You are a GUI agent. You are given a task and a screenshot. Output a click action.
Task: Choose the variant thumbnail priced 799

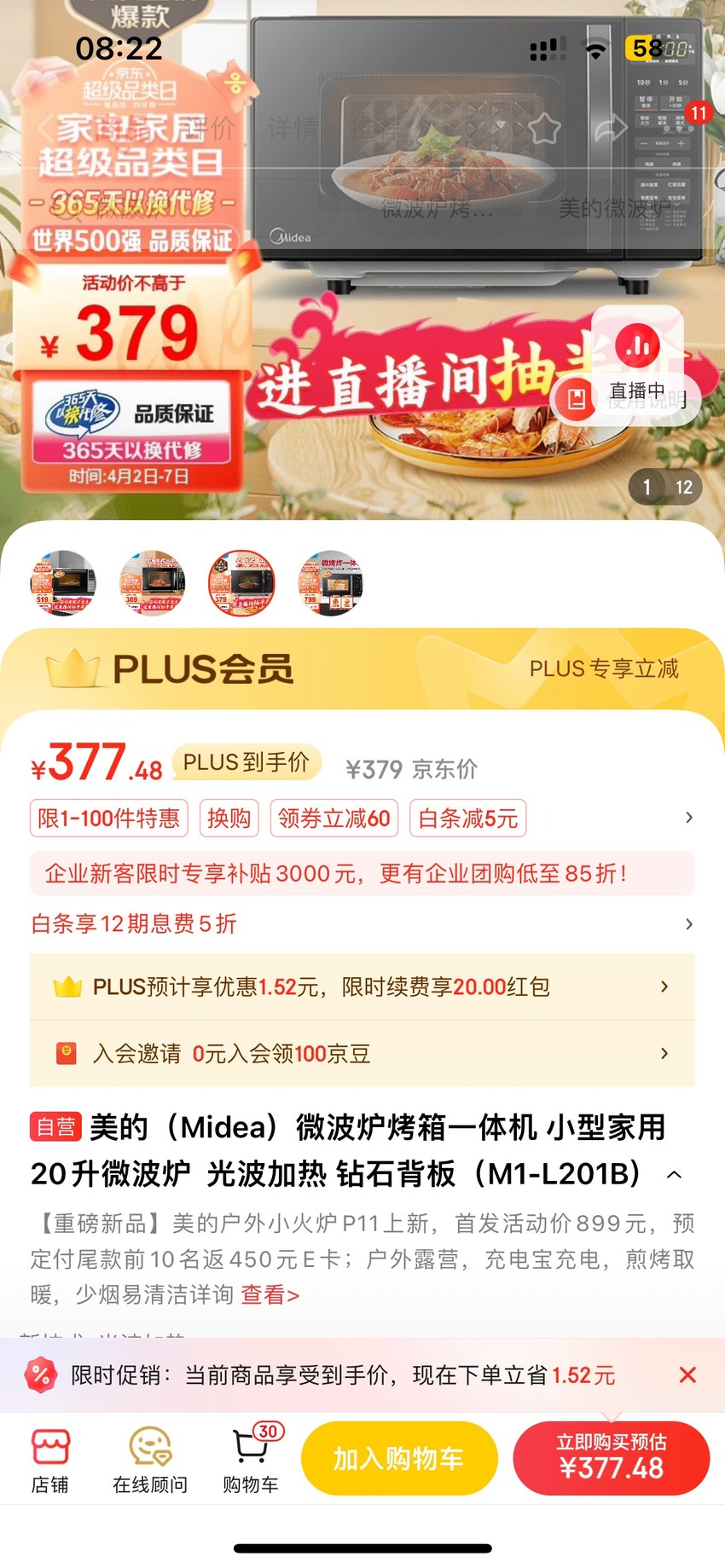331,583
